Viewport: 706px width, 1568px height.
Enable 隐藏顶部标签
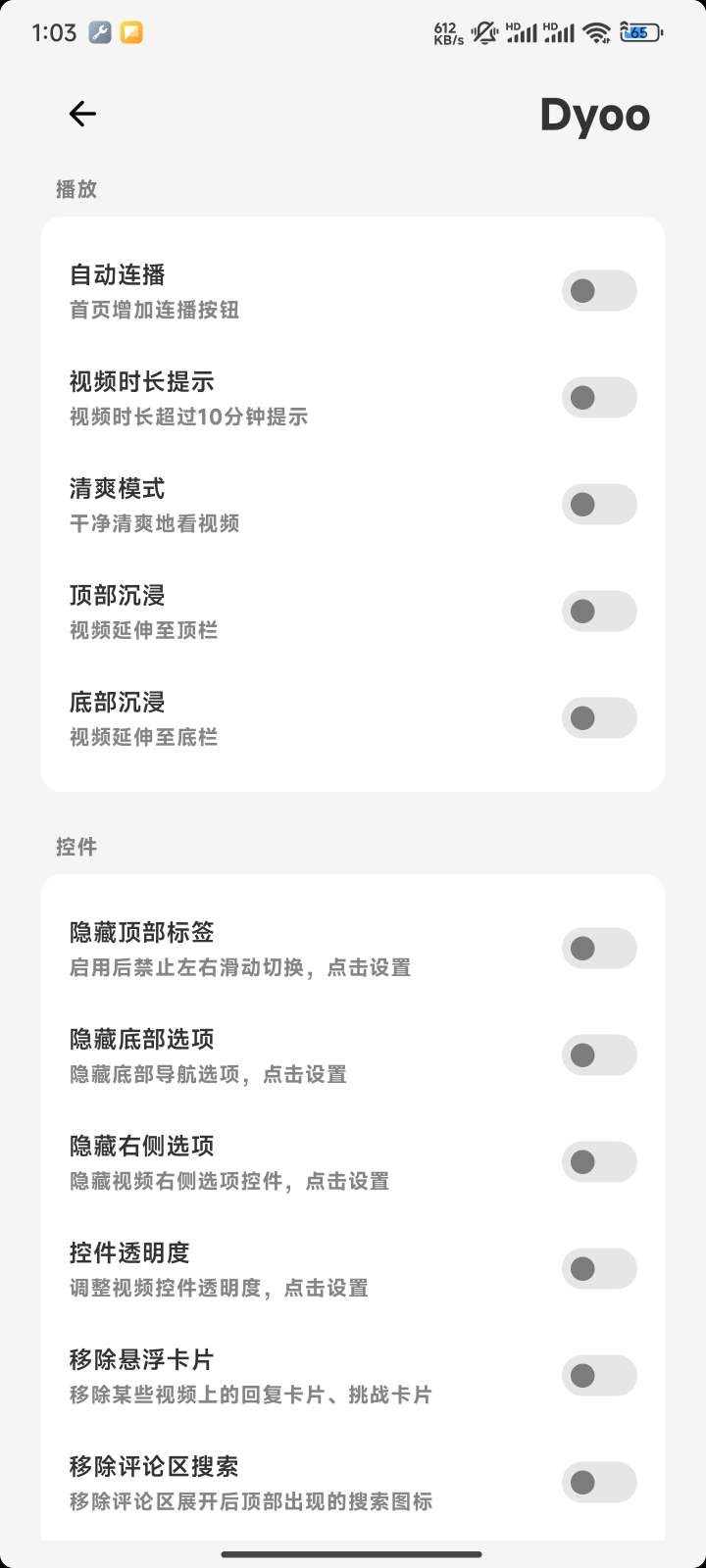[599, 948]
